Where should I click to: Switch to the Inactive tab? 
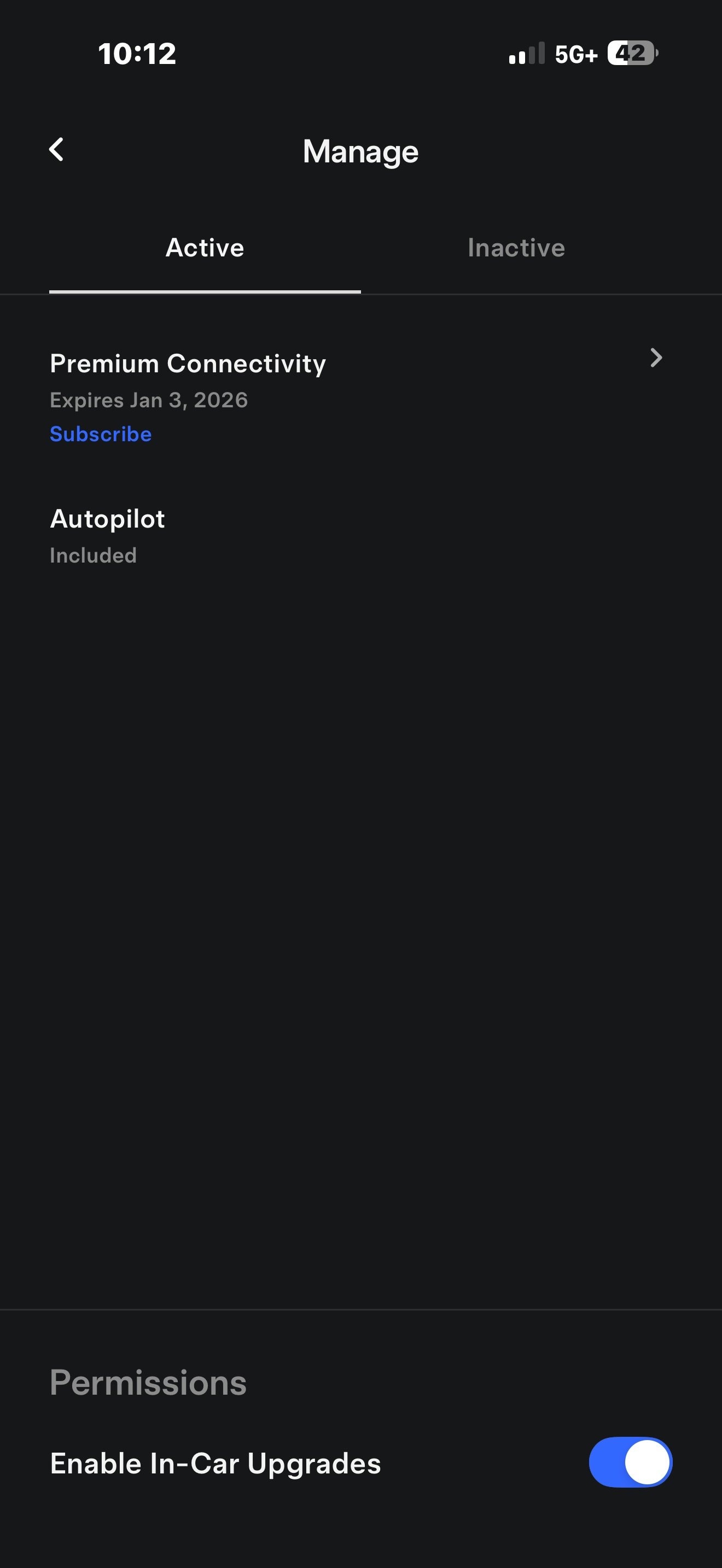(516, 248)
